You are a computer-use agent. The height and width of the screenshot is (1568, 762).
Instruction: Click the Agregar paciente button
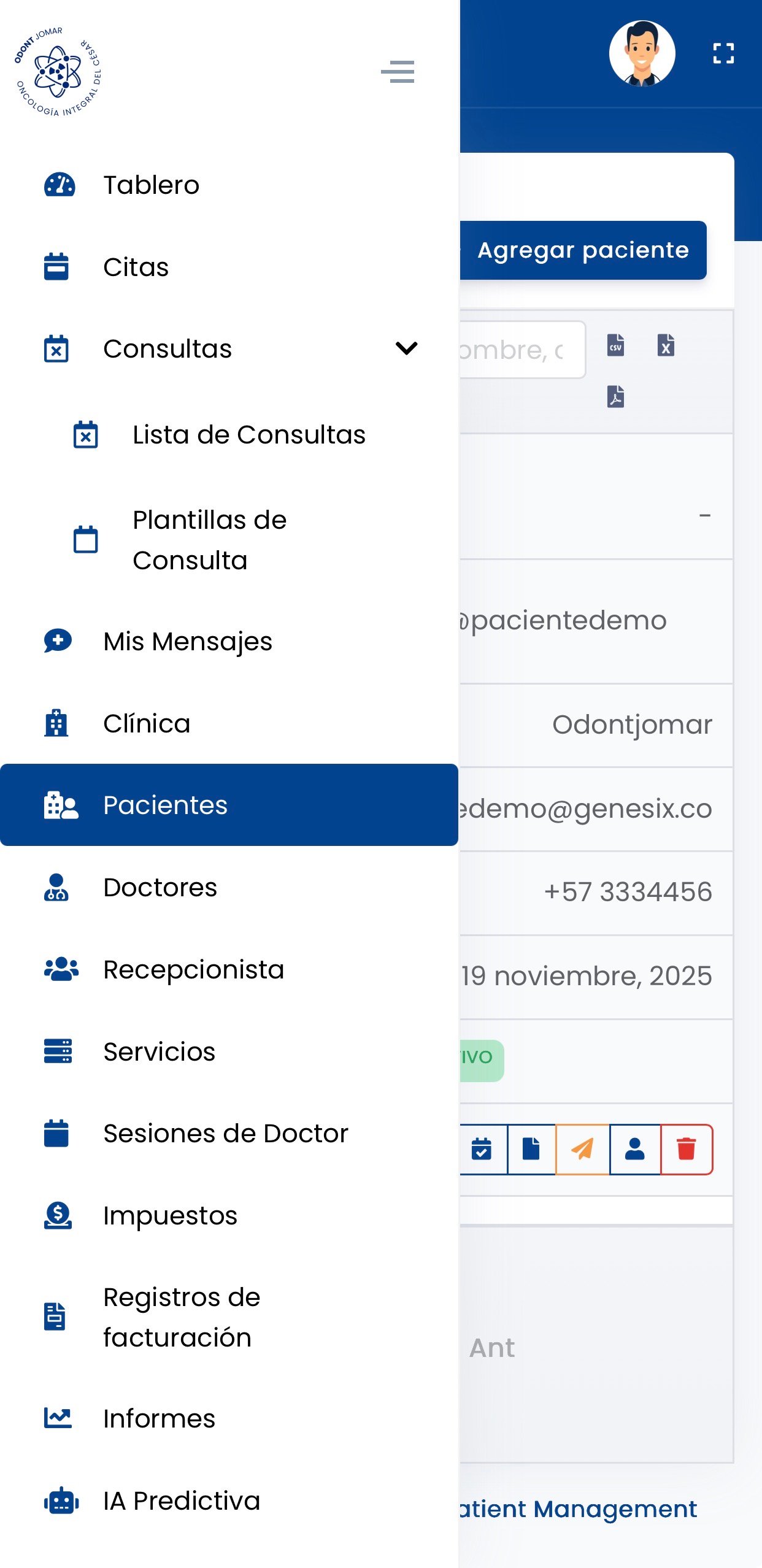583,250
